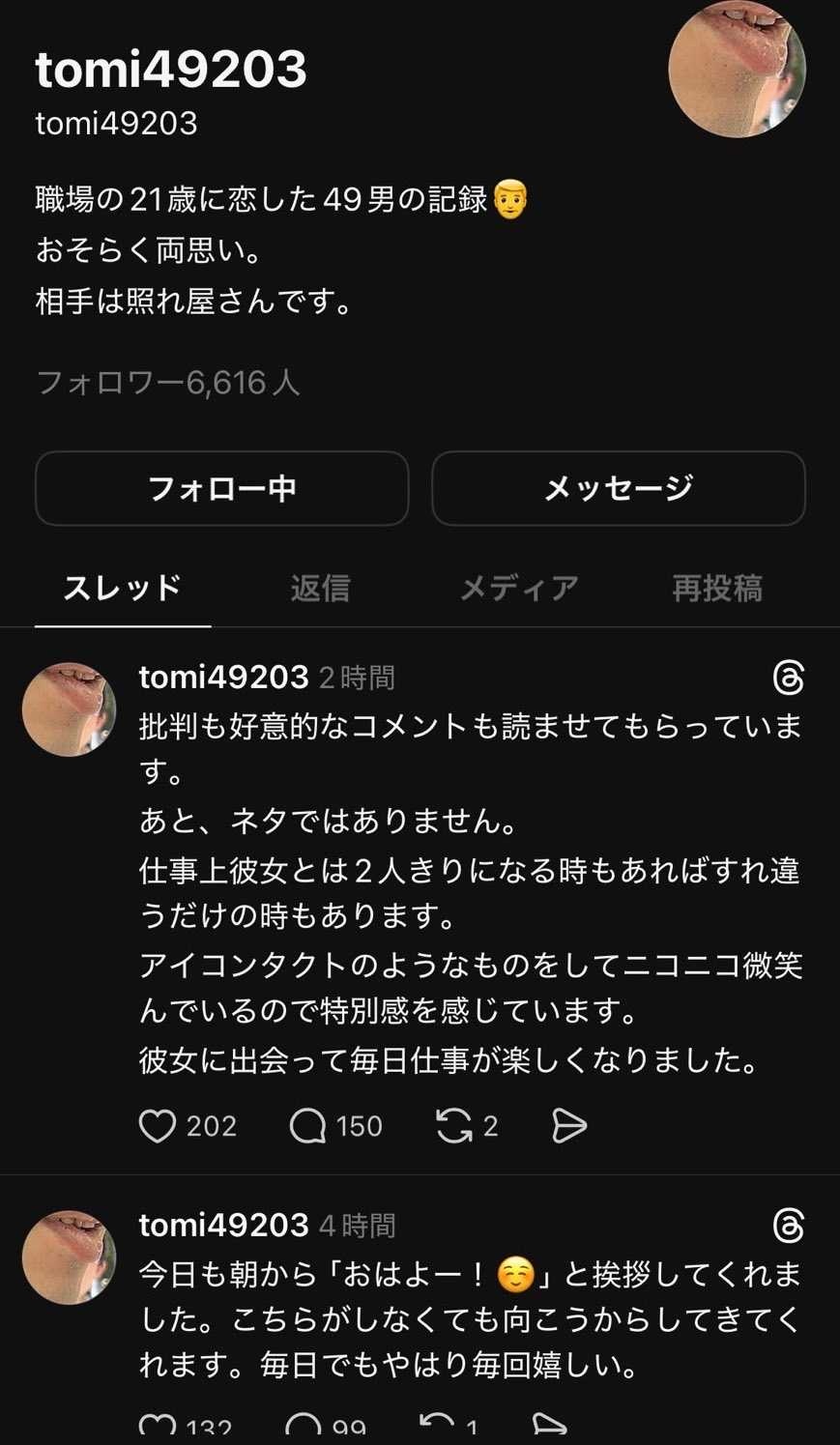Open the large profile picture
The width and height of the screenshot is (840, 1445).
[737, 68]
